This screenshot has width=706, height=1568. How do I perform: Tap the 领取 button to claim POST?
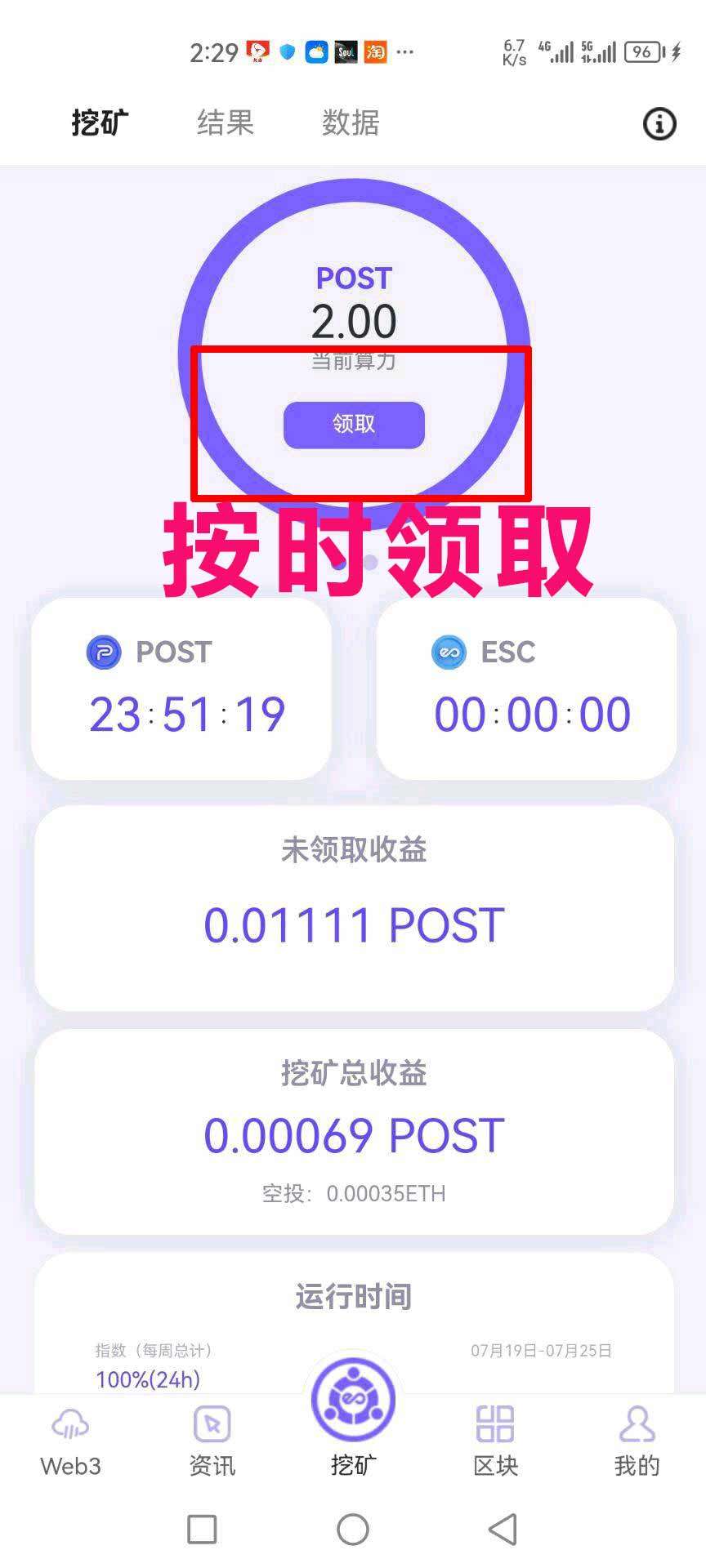[x=354, y=425]
